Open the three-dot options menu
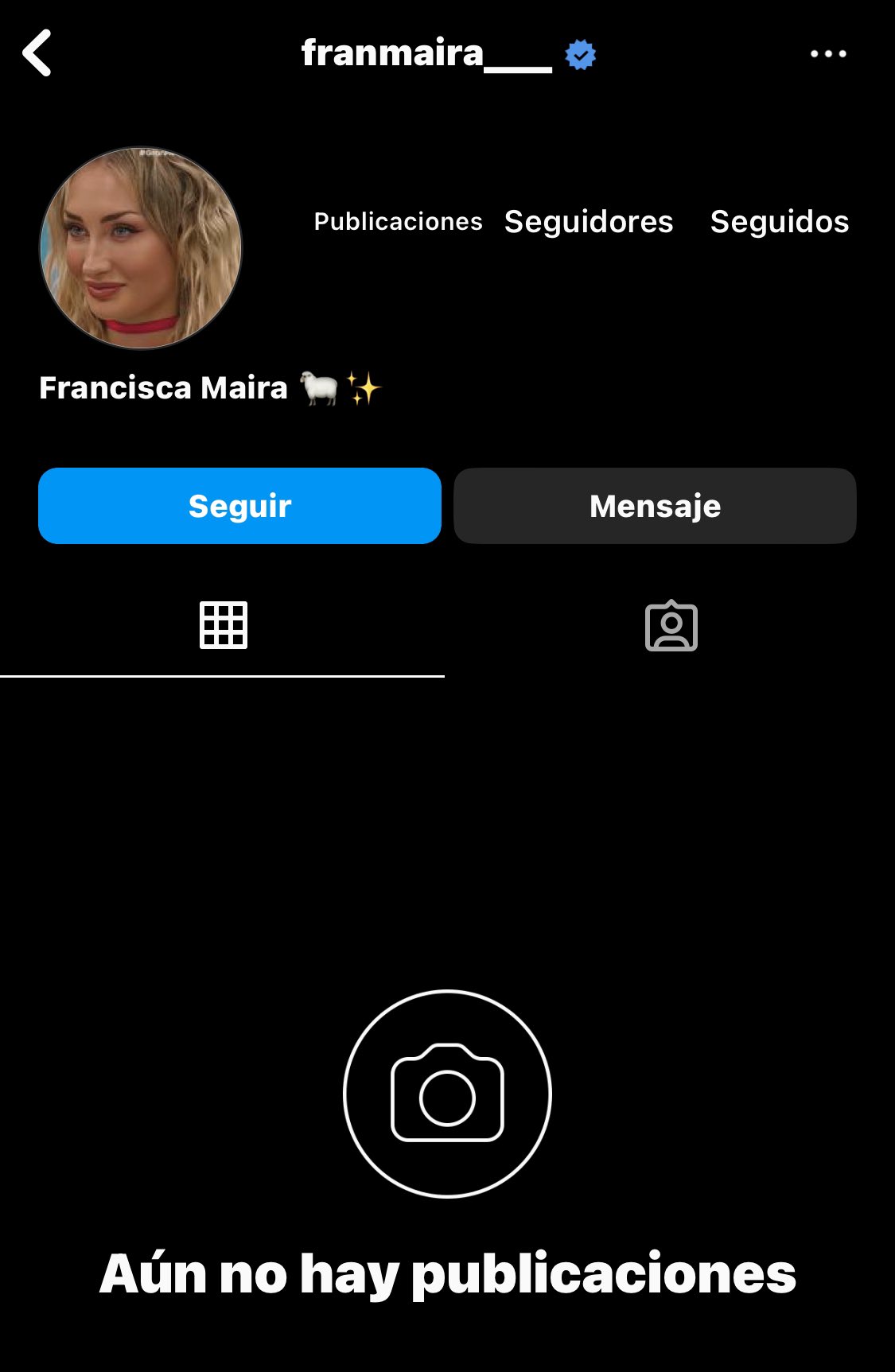 pos(828,54)
